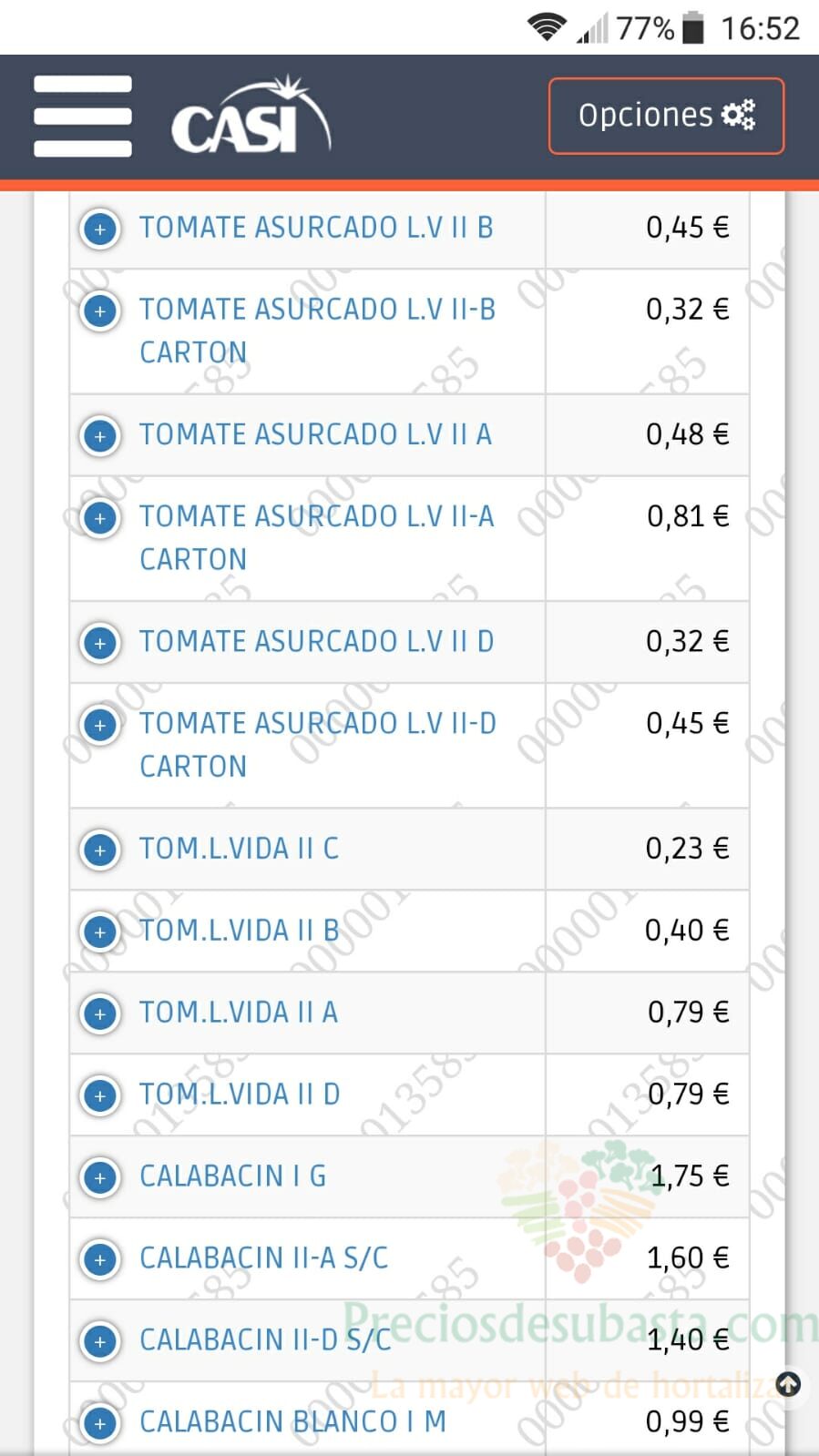Open the Opciones settings button

(x=666, y=116)
